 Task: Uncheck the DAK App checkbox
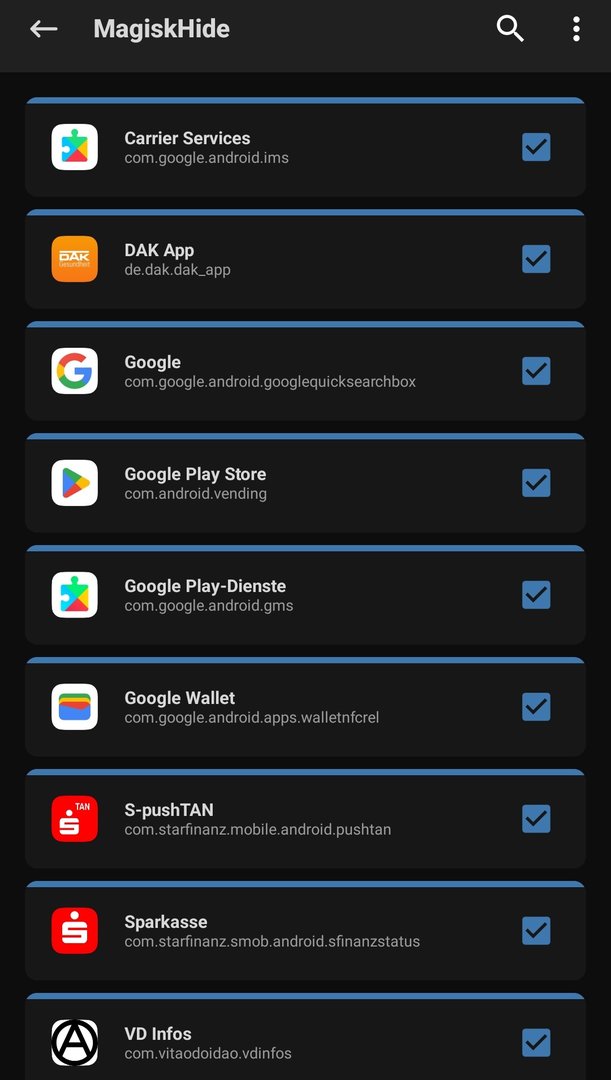click(x=536, y=260)
